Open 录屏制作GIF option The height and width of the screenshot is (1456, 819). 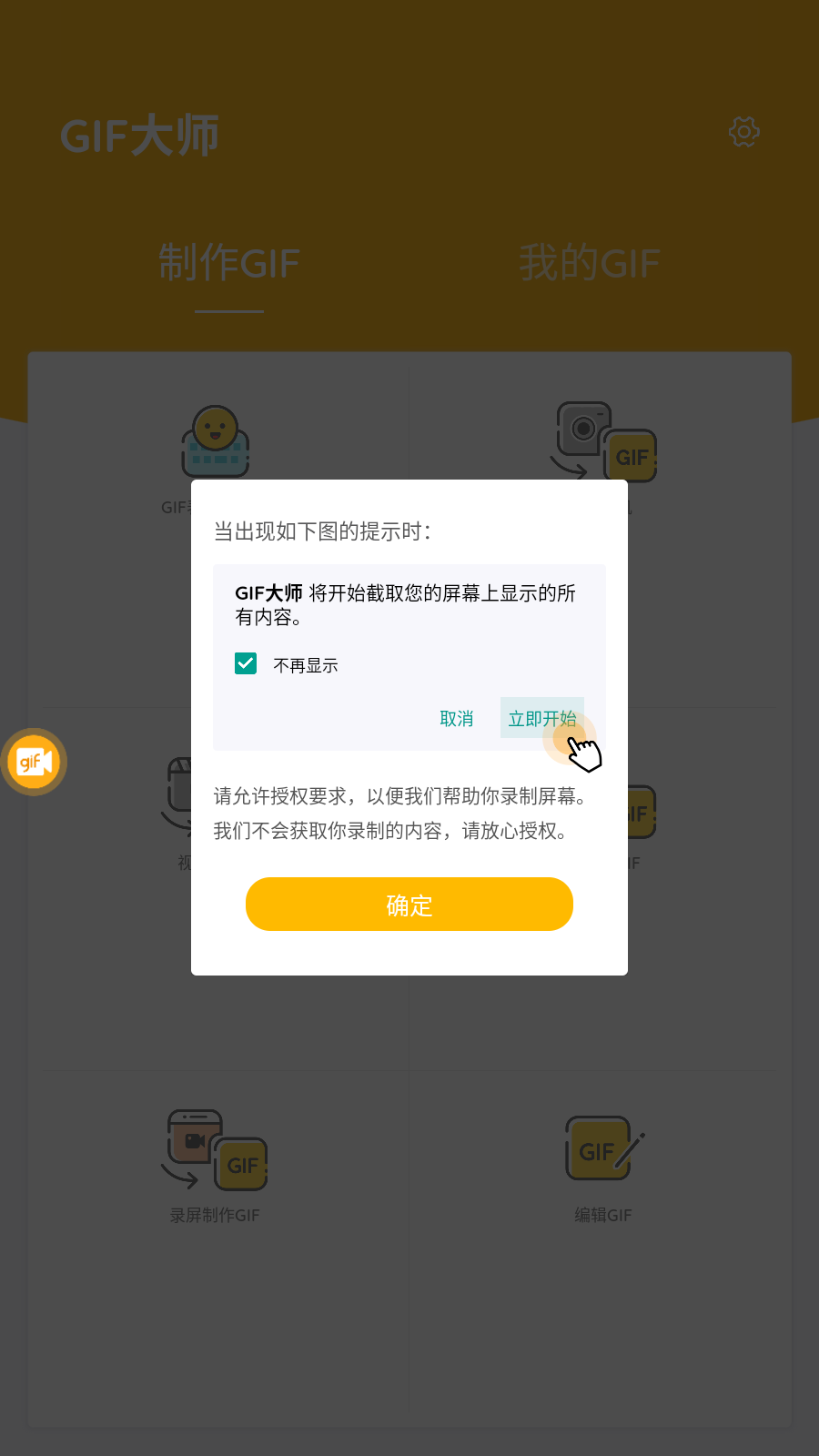[x=216, y=1165]
